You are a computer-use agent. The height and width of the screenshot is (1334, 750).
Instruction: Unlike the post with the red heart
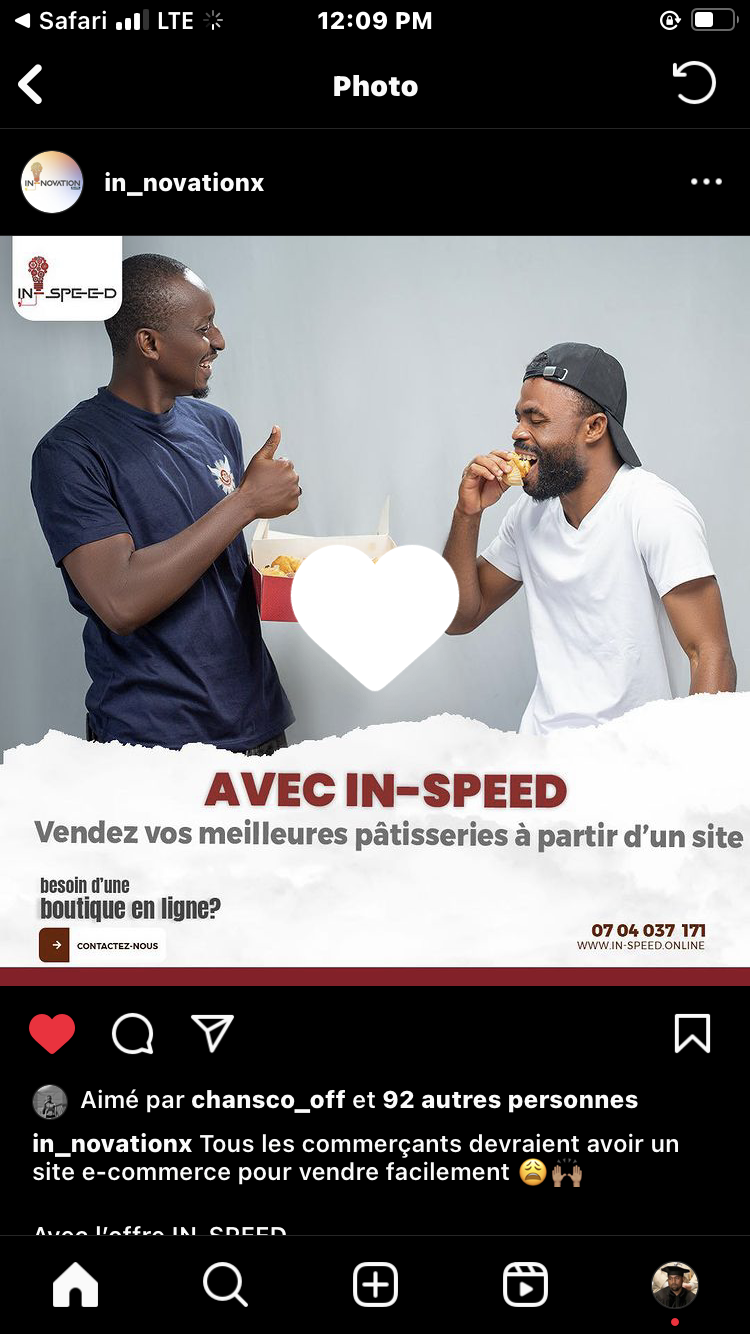click(52, 1034)
